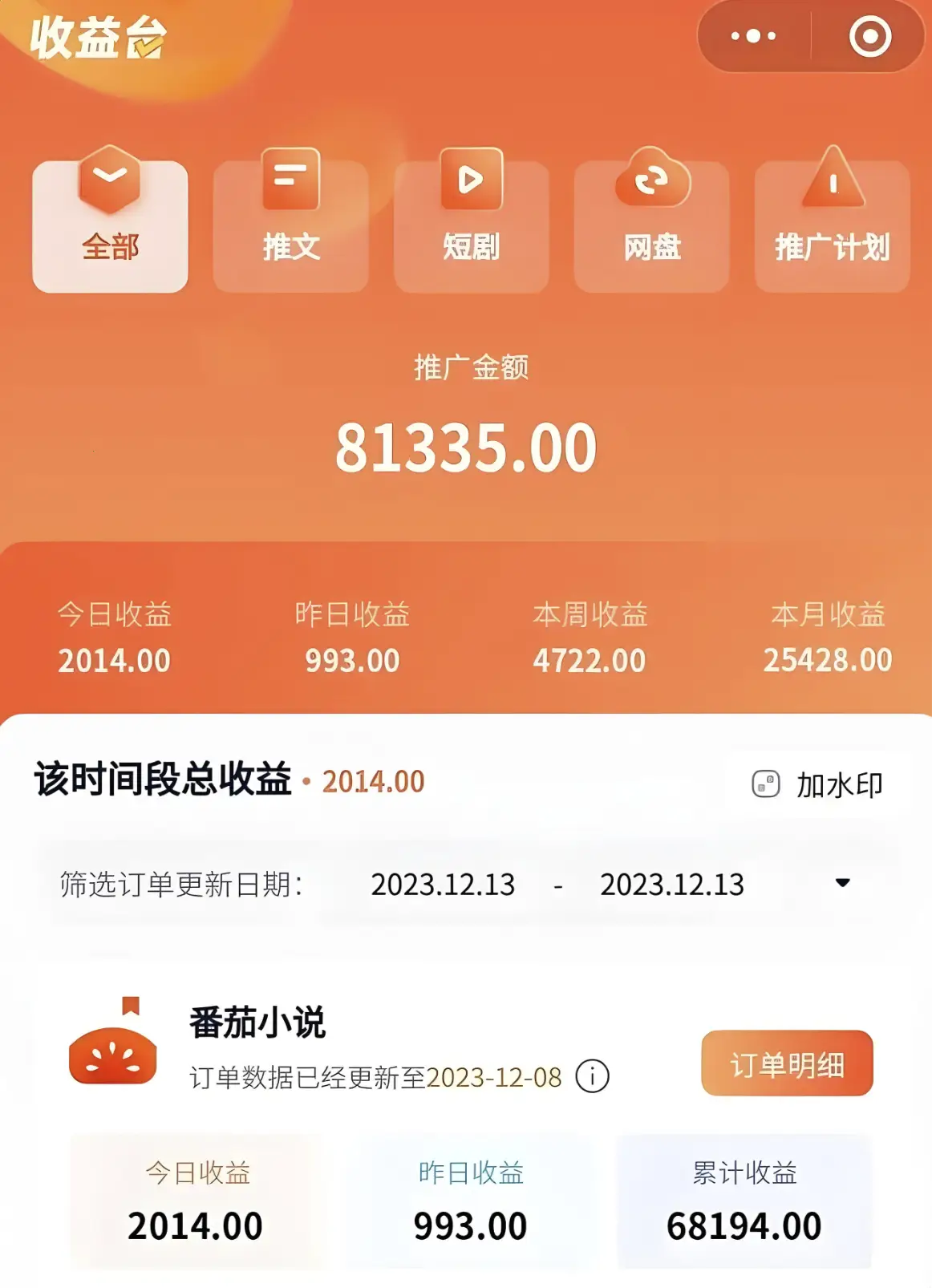Switch to the 推广计划 tab

click(832, 226)
